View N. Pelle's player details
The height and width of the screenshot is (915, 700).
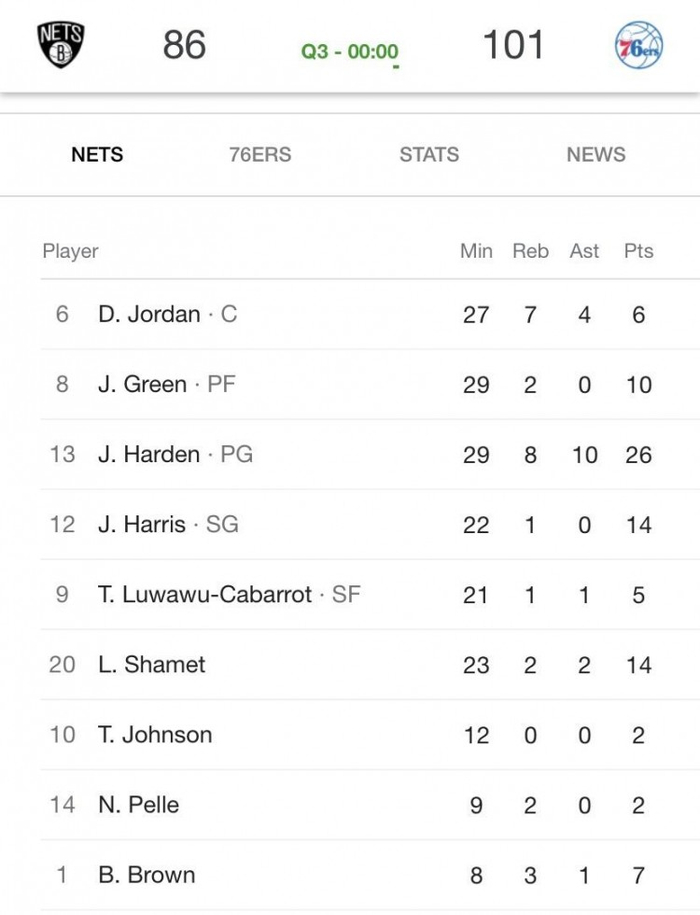click(x=370, y=805)
